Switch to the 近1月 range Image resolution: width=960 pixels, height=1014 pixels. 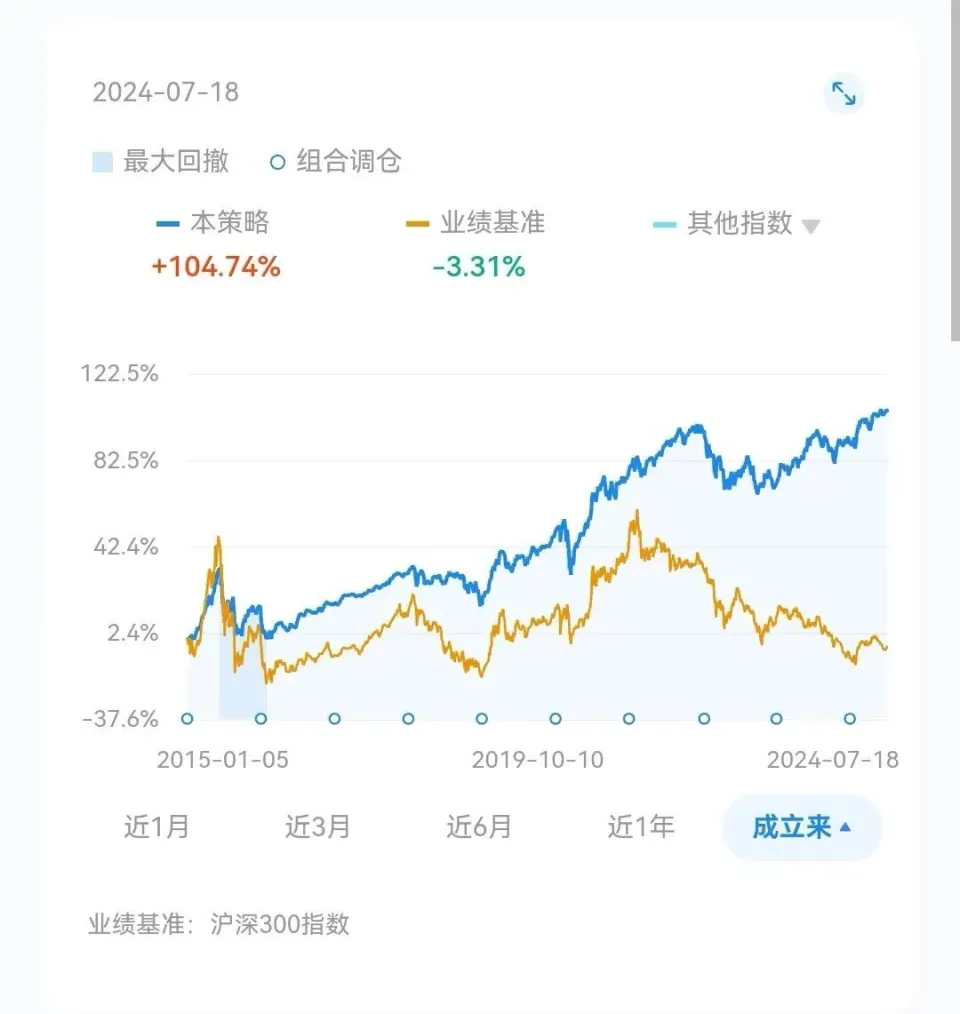[x=157, y=827]
